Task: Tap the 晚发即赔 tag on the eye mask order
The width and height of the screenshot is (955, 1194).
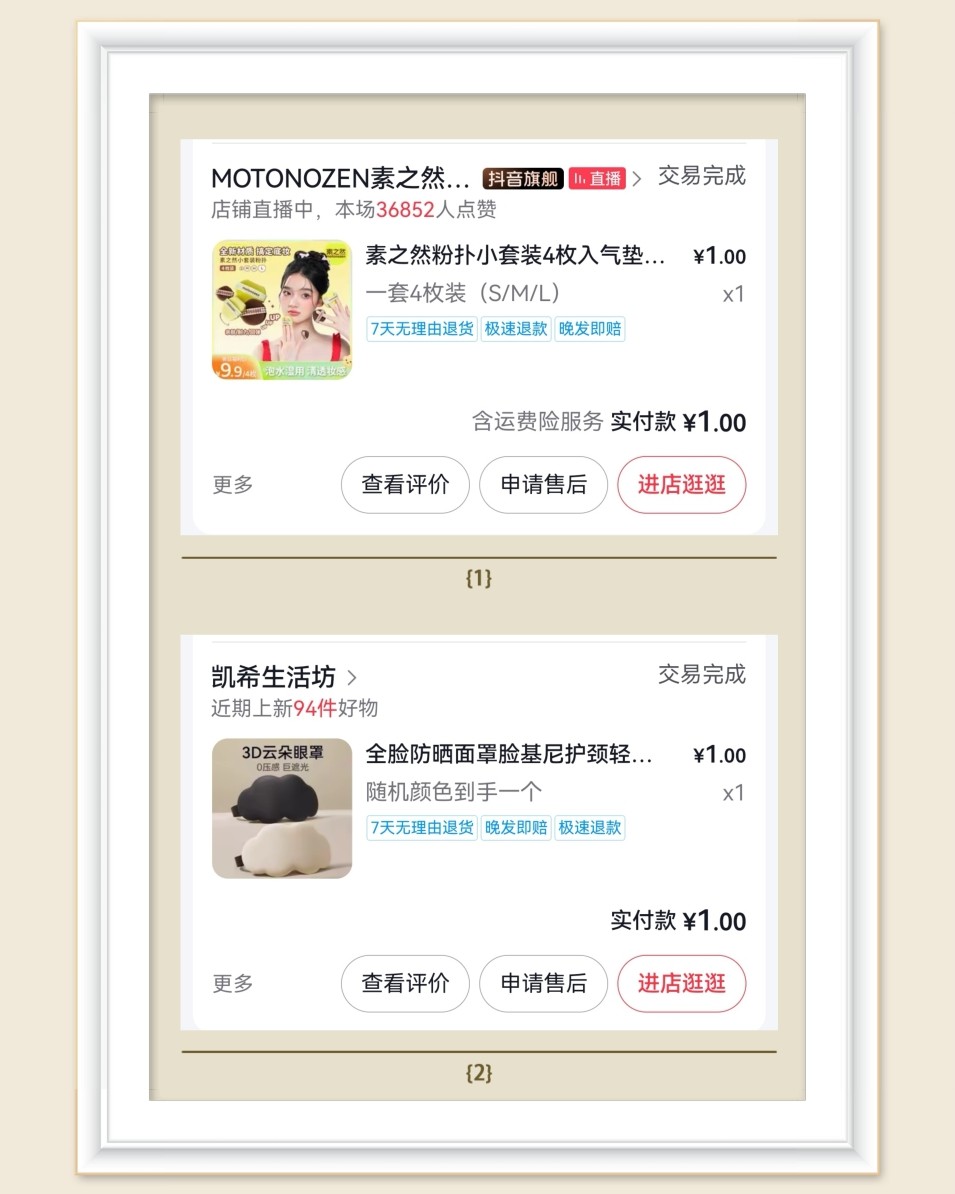Action: pos(515,827)
